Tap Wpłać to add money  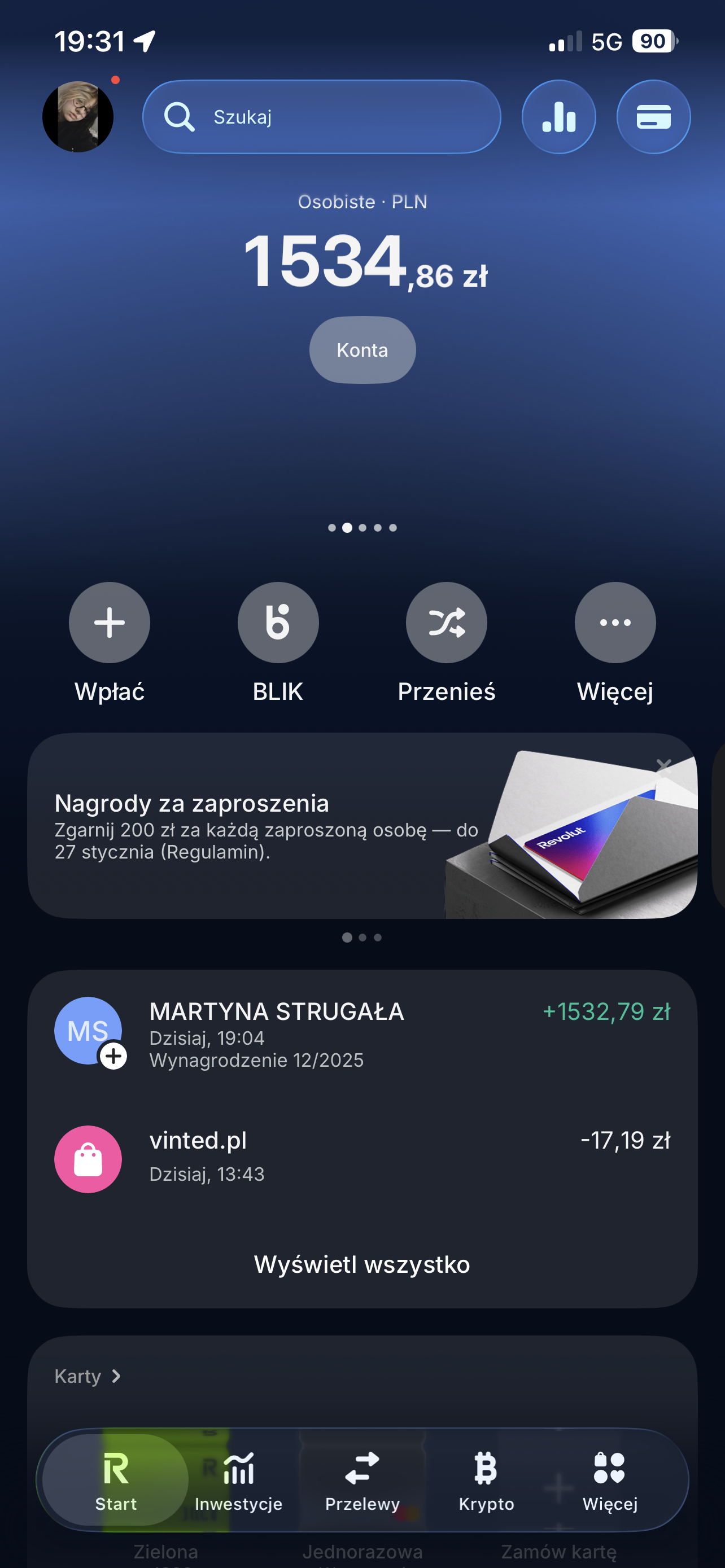[110, 623]
